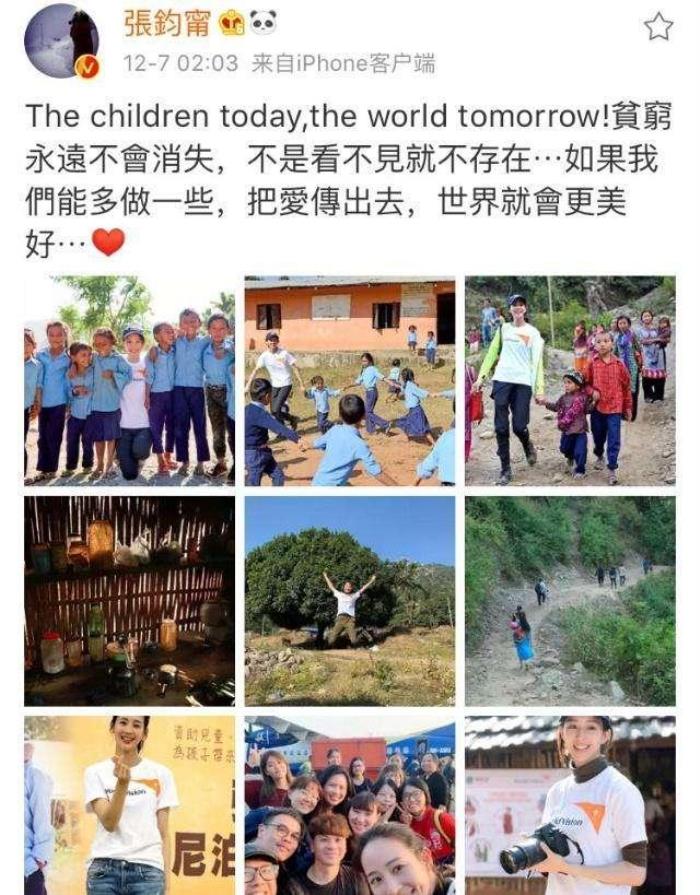700x895 pixels.
Task: Open the group selfie photo
Action: [350, 804]
